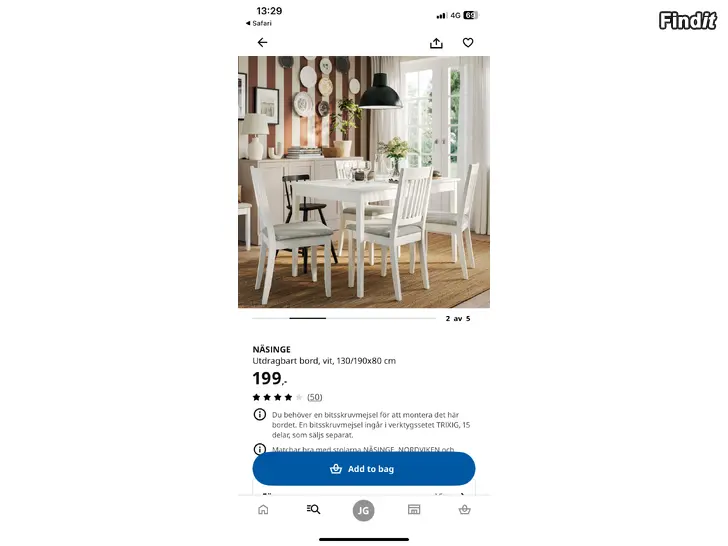Screen dimensions: 728x546
Task: Open the search tab
Action: click(x=313, y=510)
